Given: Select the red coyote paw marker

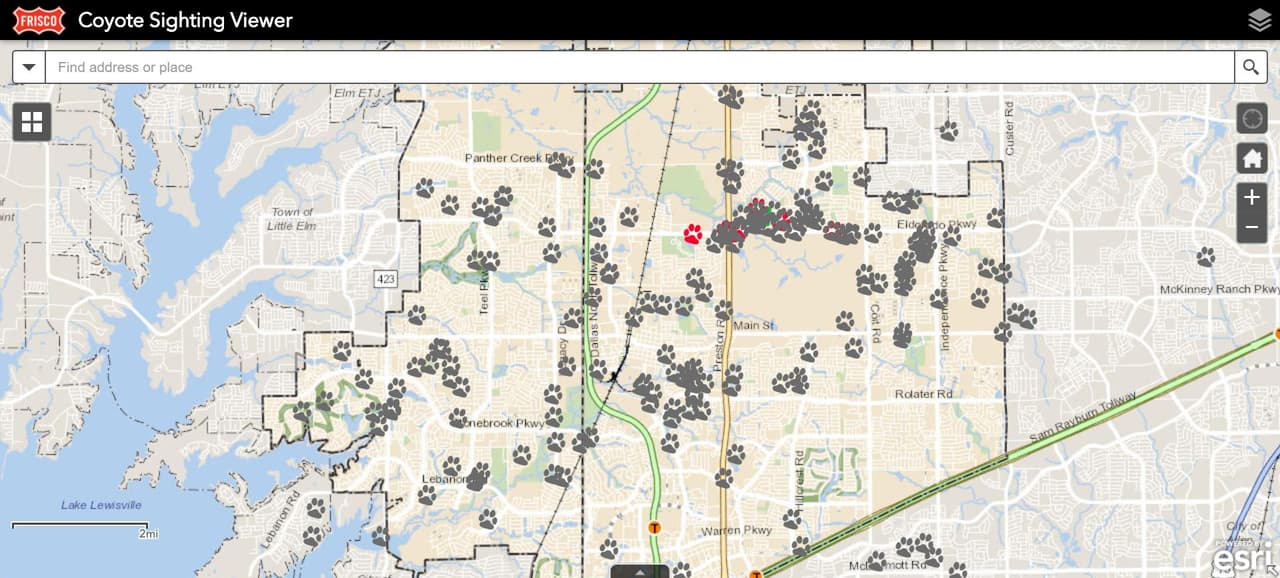Looking at the screenshot, I should (x=692, y=234).
